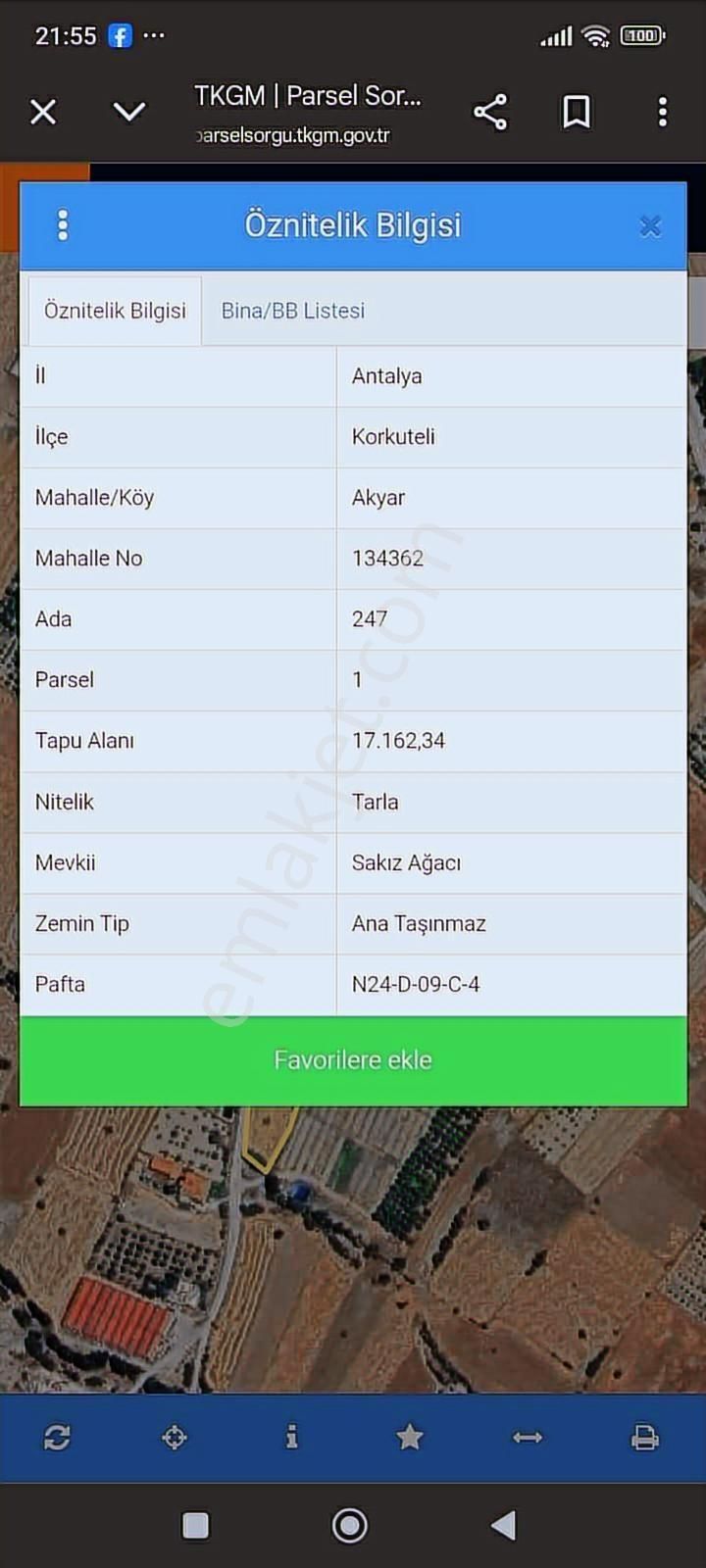The image size is (706, 1568).
Task: Close the Öznitelik Bilgisi popup
Action: coord(650,224)
